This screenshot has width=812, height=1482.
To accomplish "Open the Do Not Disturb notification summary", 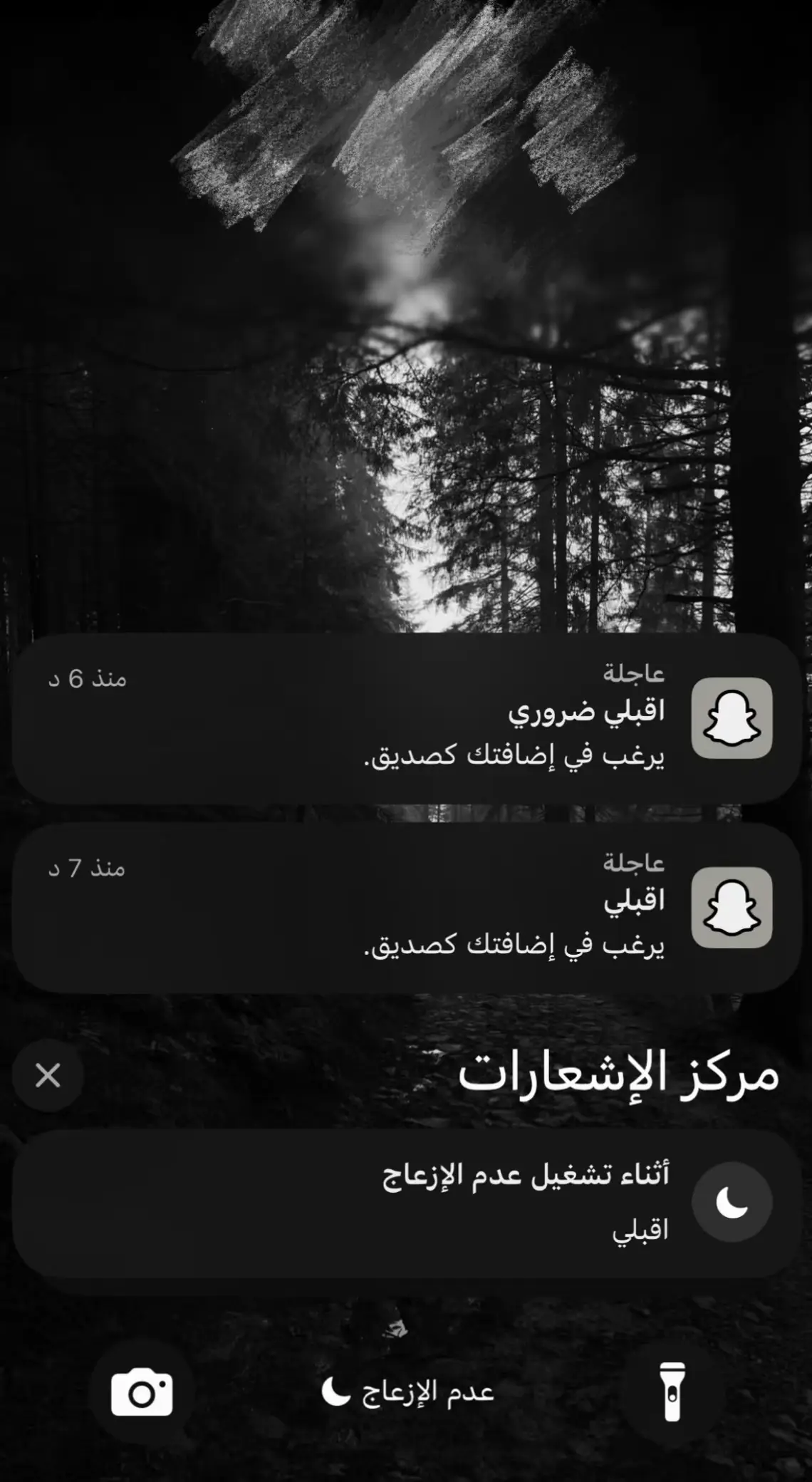I will pos(406,1202).
